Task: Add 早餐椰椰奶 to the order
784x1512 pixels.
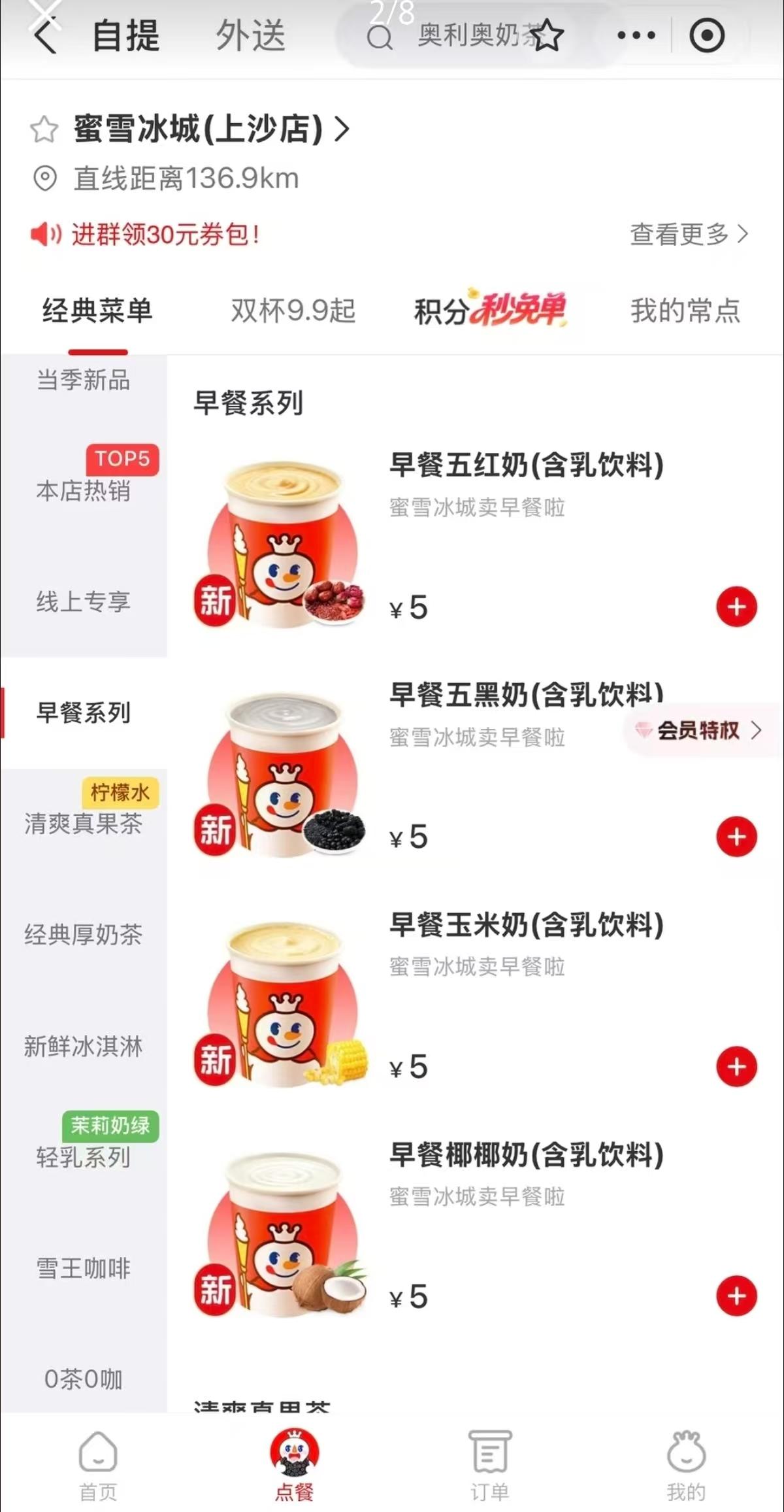Action: click(x=736, y=1296)
